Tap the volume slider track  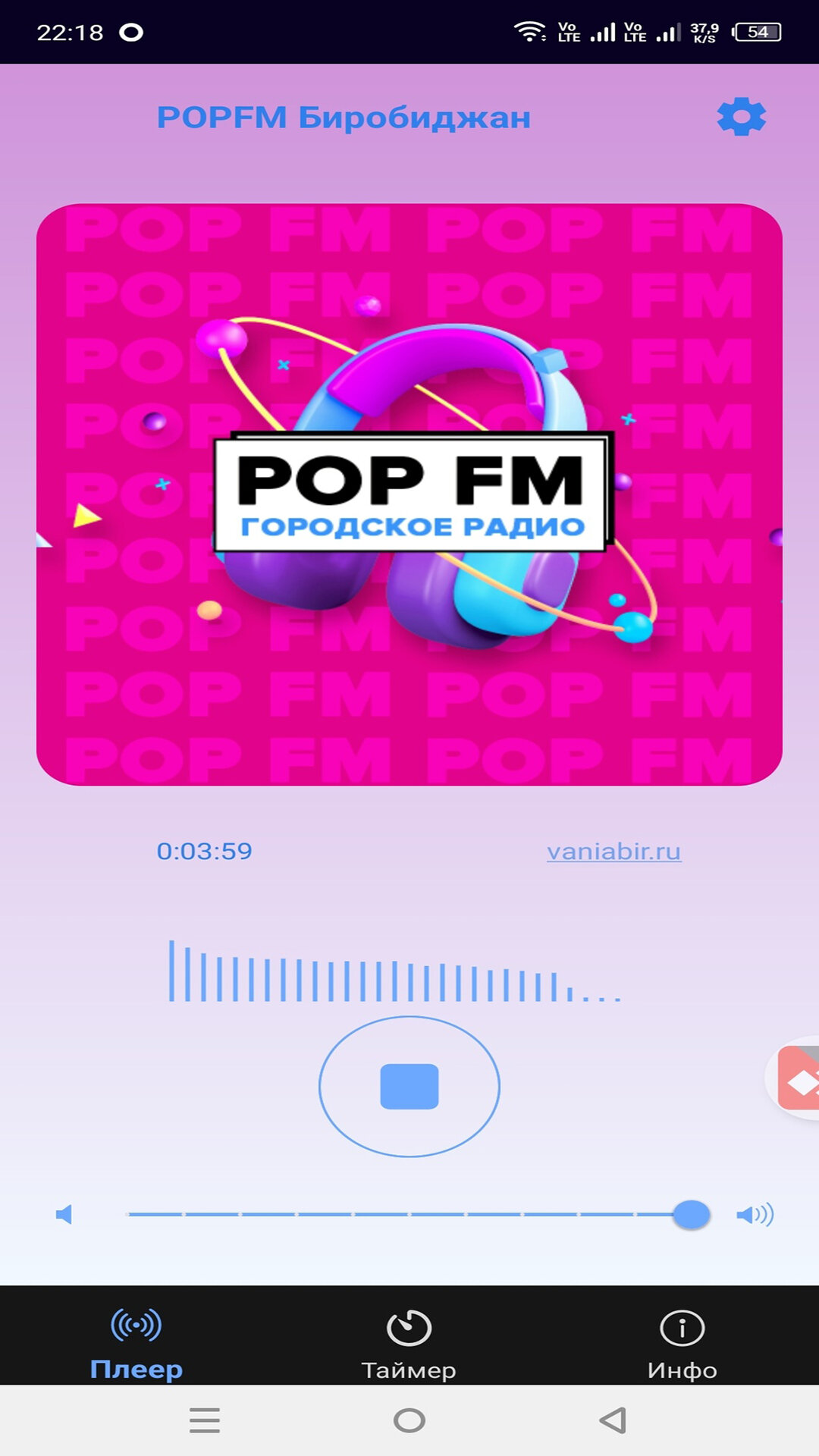(409, 1214)
